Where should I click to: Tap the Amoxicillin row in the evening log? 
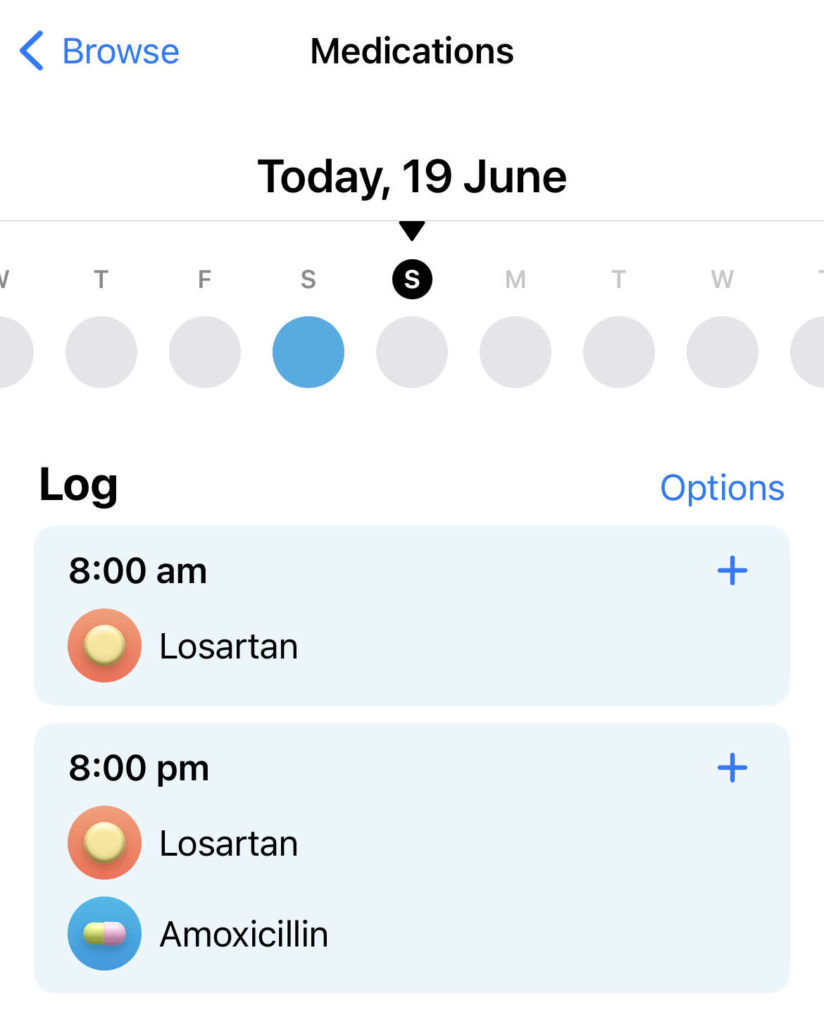coord(245,934)
